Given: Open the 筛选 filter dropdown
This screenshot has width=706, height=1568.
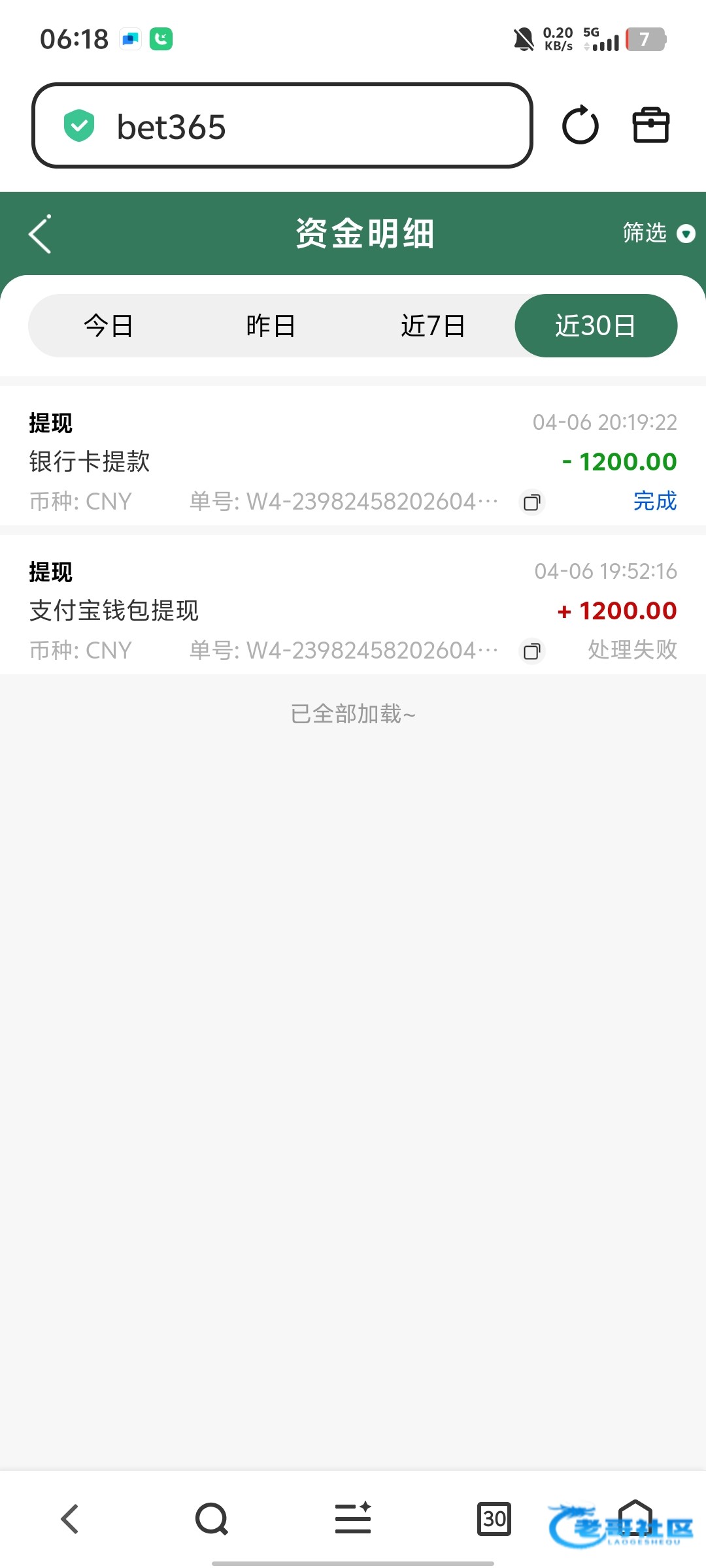Looking at the screenshot, I should point(658,233).
